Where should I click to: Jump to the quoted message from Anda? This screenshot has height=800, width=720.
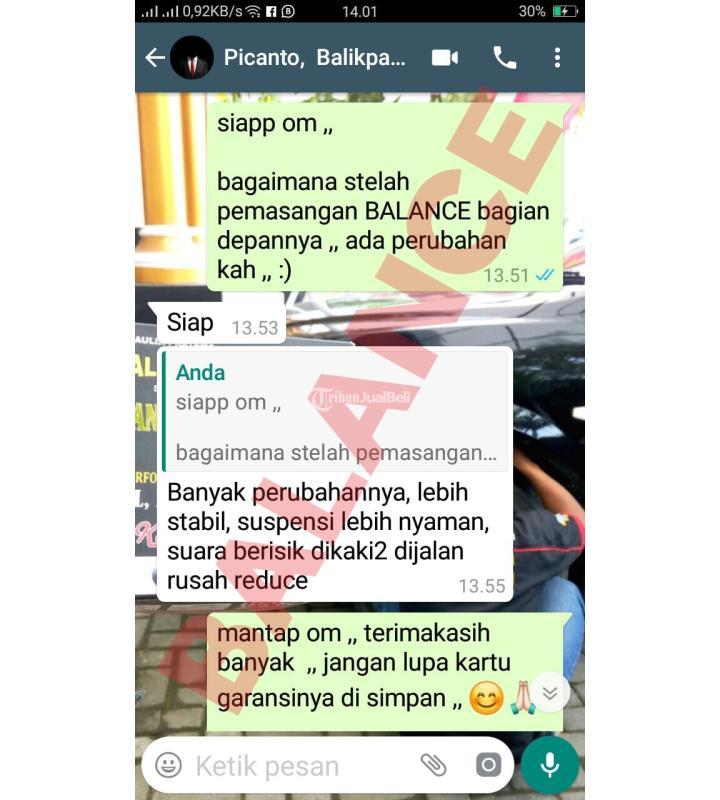(x=335, y=412)
